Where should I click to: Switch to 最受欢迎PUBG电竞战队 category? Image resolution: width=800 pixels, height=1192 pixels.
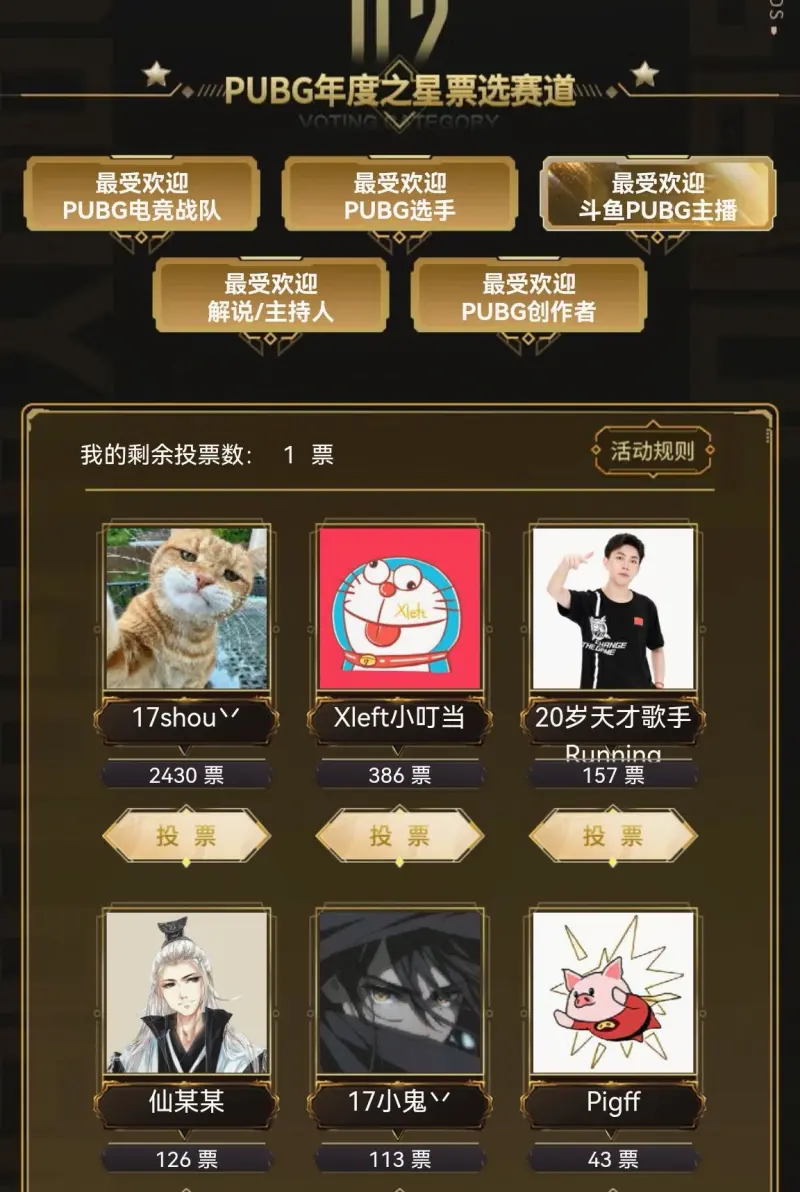142,196
